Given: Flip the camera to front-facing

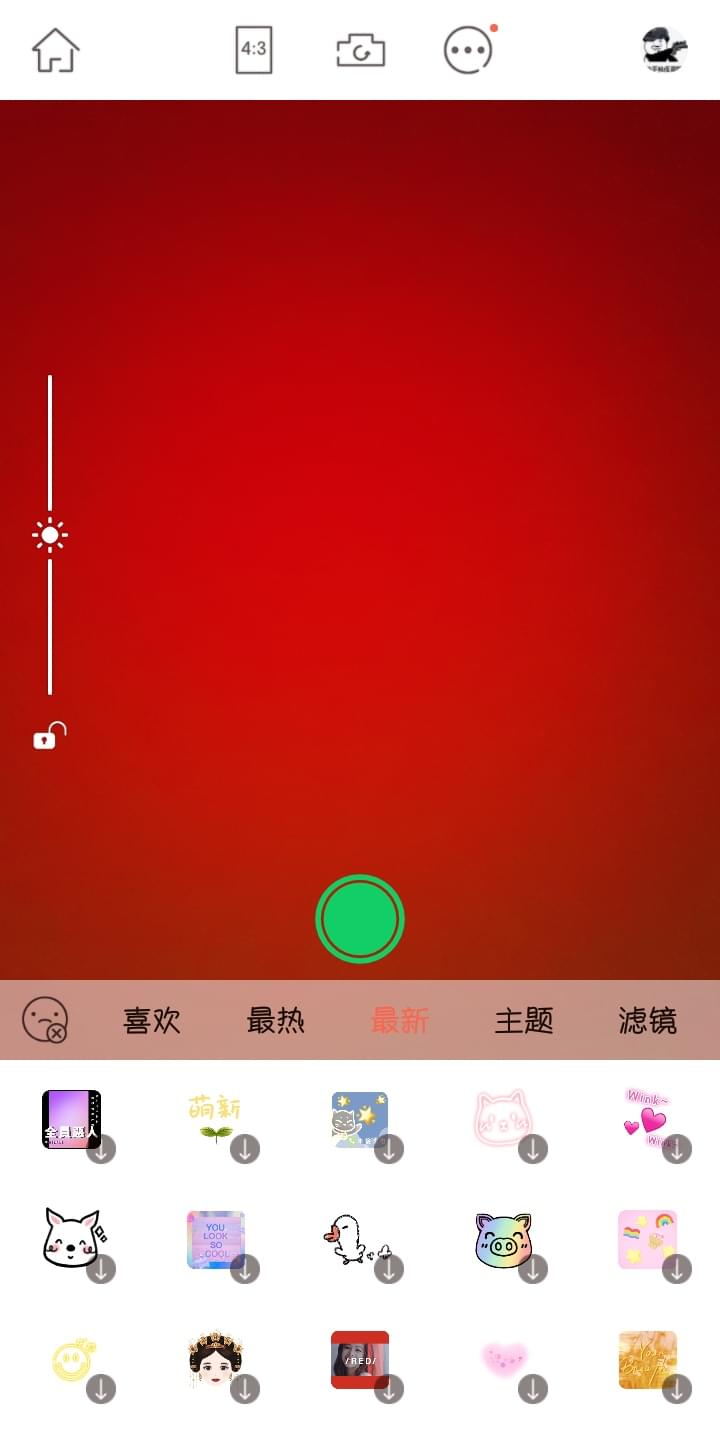Looking at the screenshot, I should click(x=360, y=50).
